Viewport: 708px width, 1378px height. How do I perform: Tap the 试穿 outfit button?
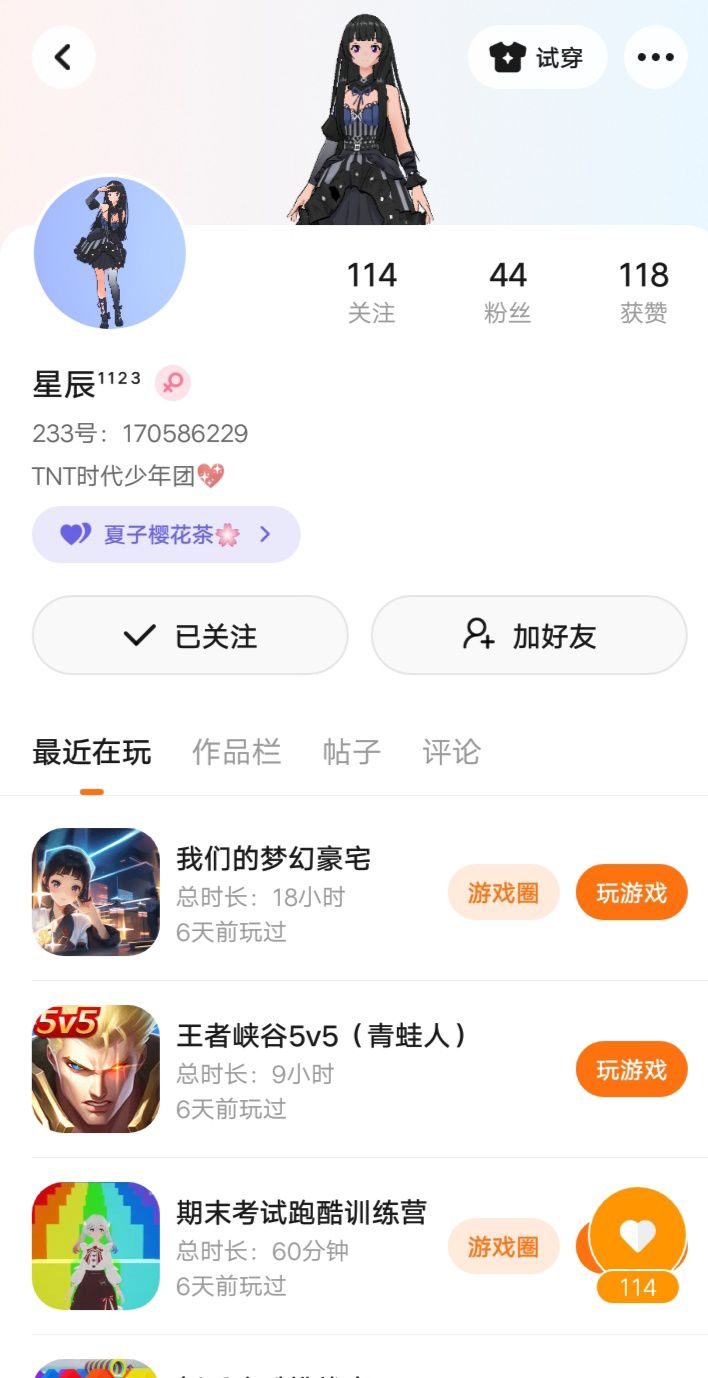coord(538,57)
